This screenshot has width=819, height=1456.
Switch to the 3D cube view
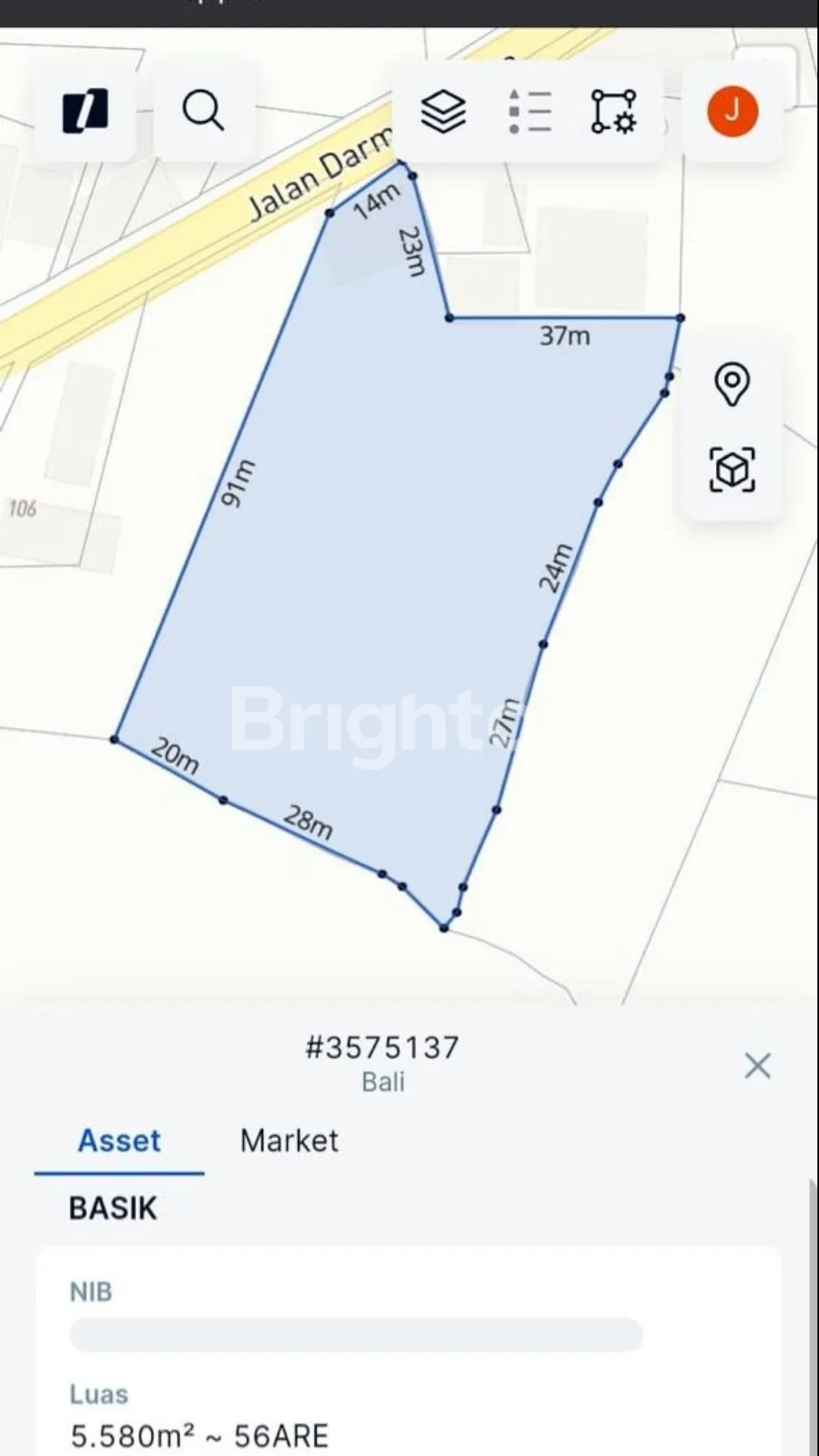(x=731, y=469)
